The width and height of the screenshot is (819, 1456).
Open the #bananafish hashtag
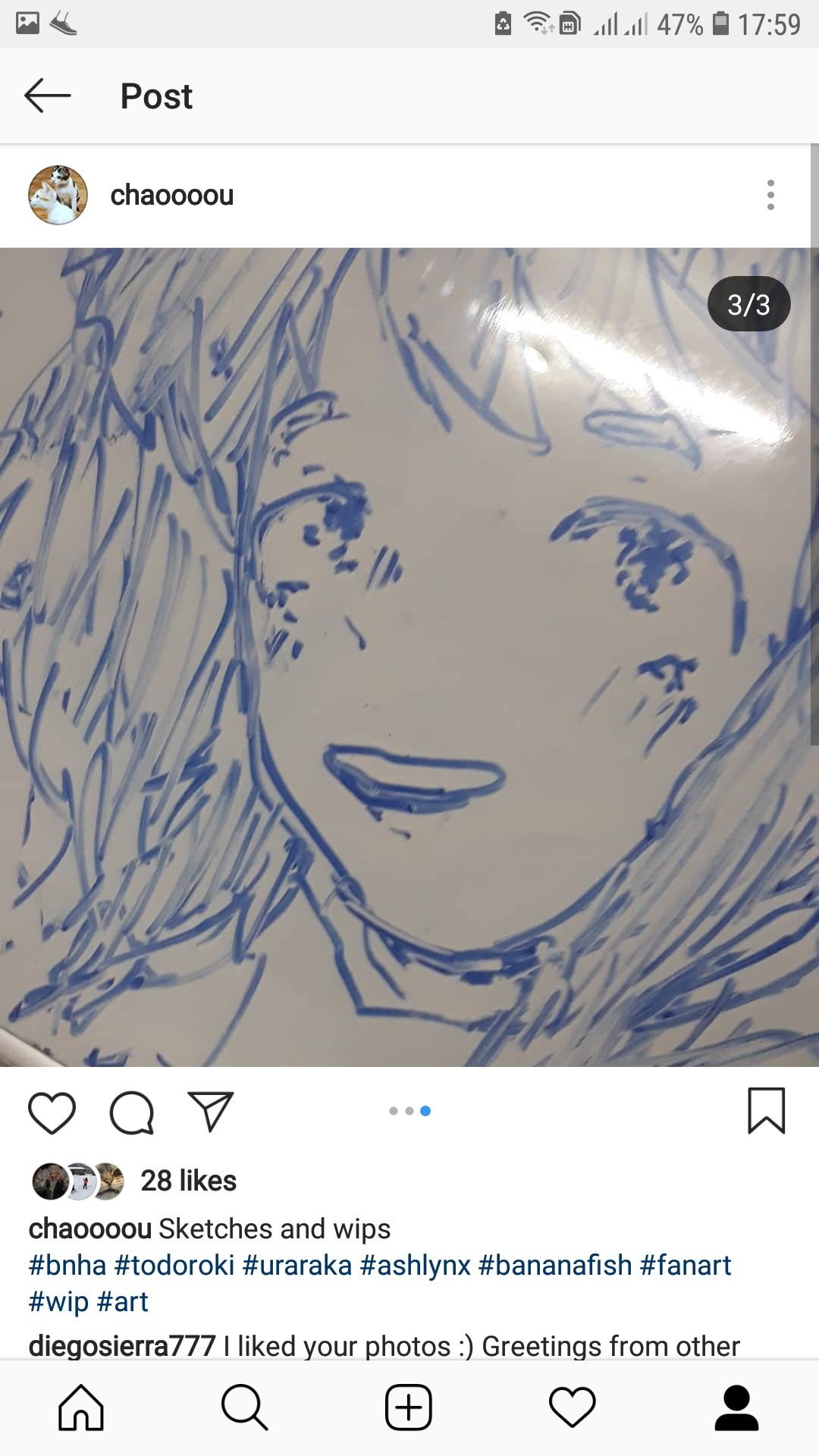tap(555, 1265)
